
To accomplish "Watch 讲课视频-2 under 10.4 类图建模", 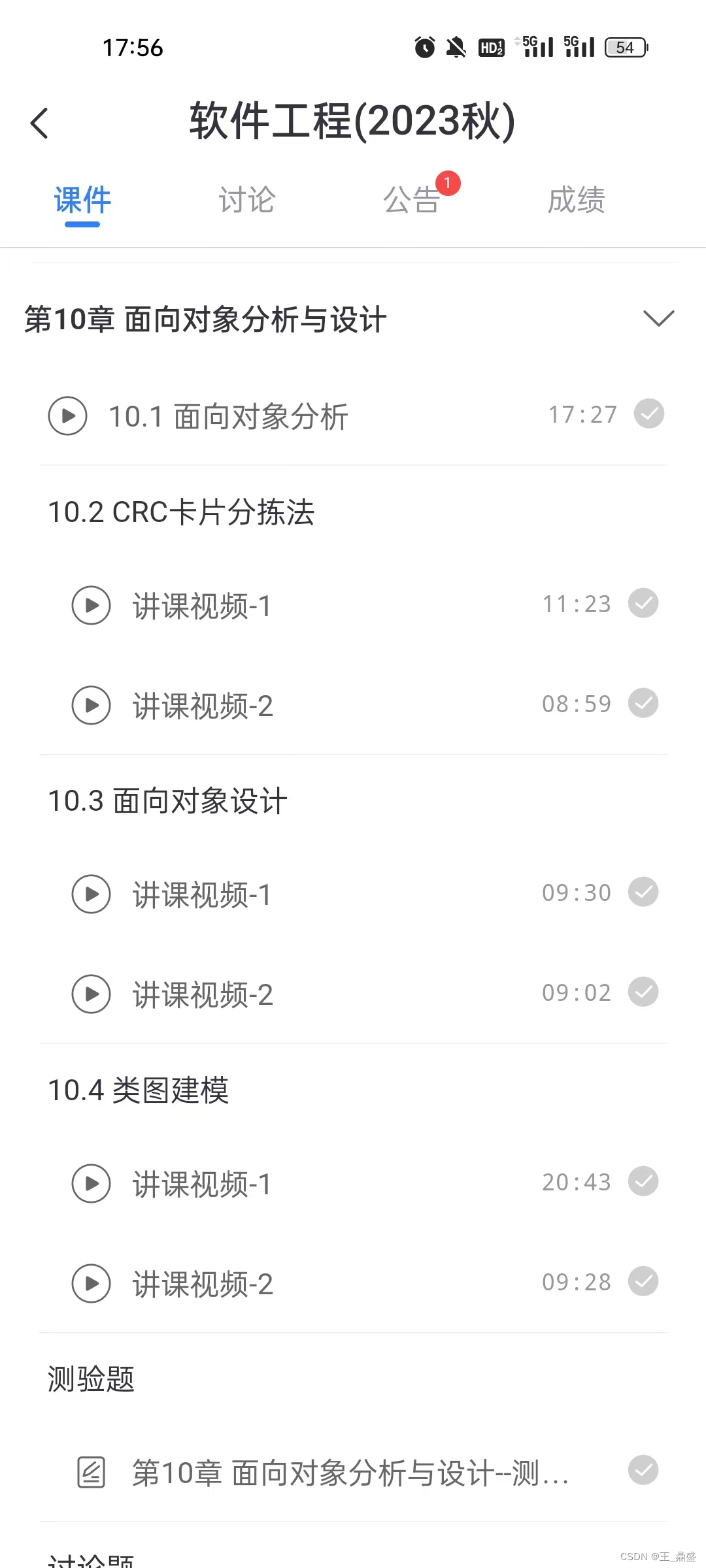I will pos(203,1283).
